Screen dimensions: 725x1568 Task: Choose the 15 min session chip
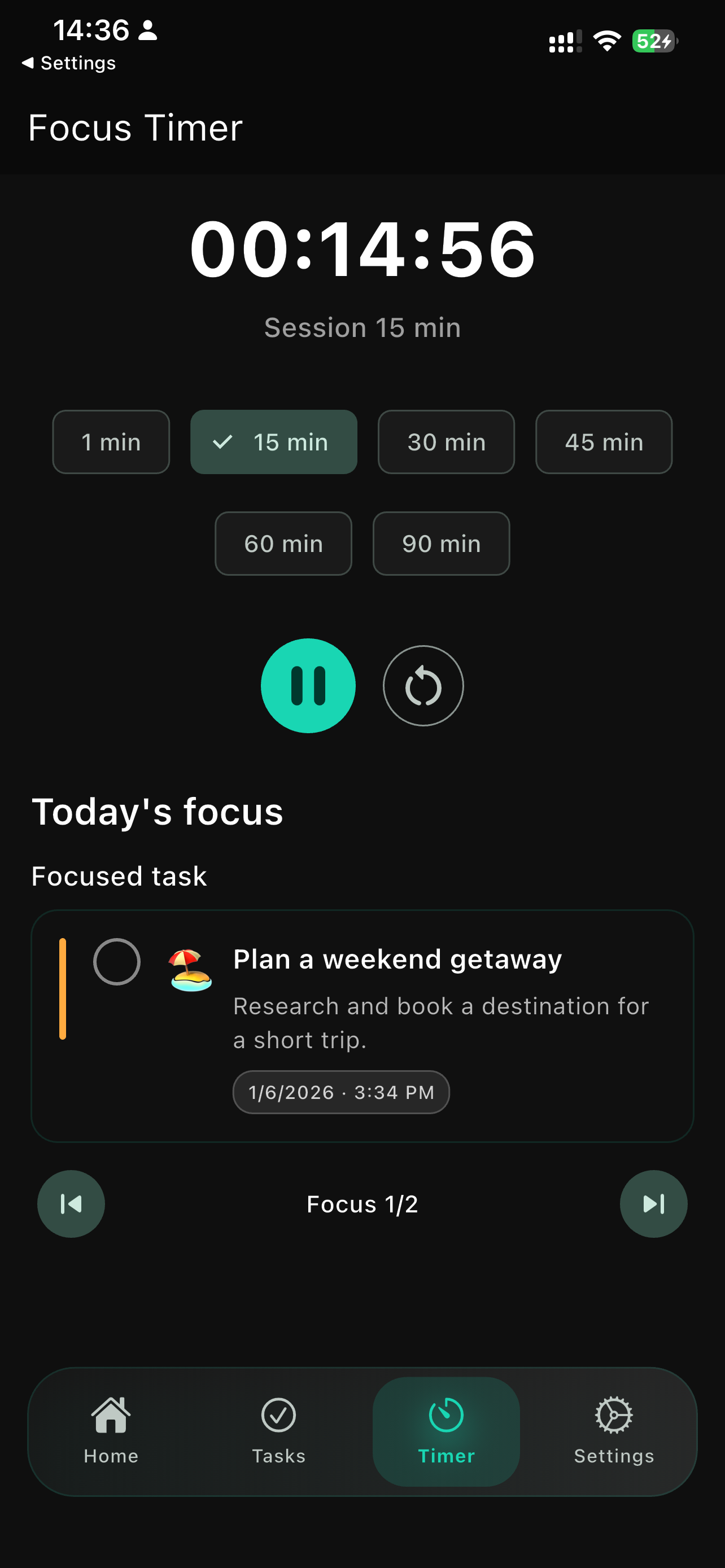[x=274, y=442]
